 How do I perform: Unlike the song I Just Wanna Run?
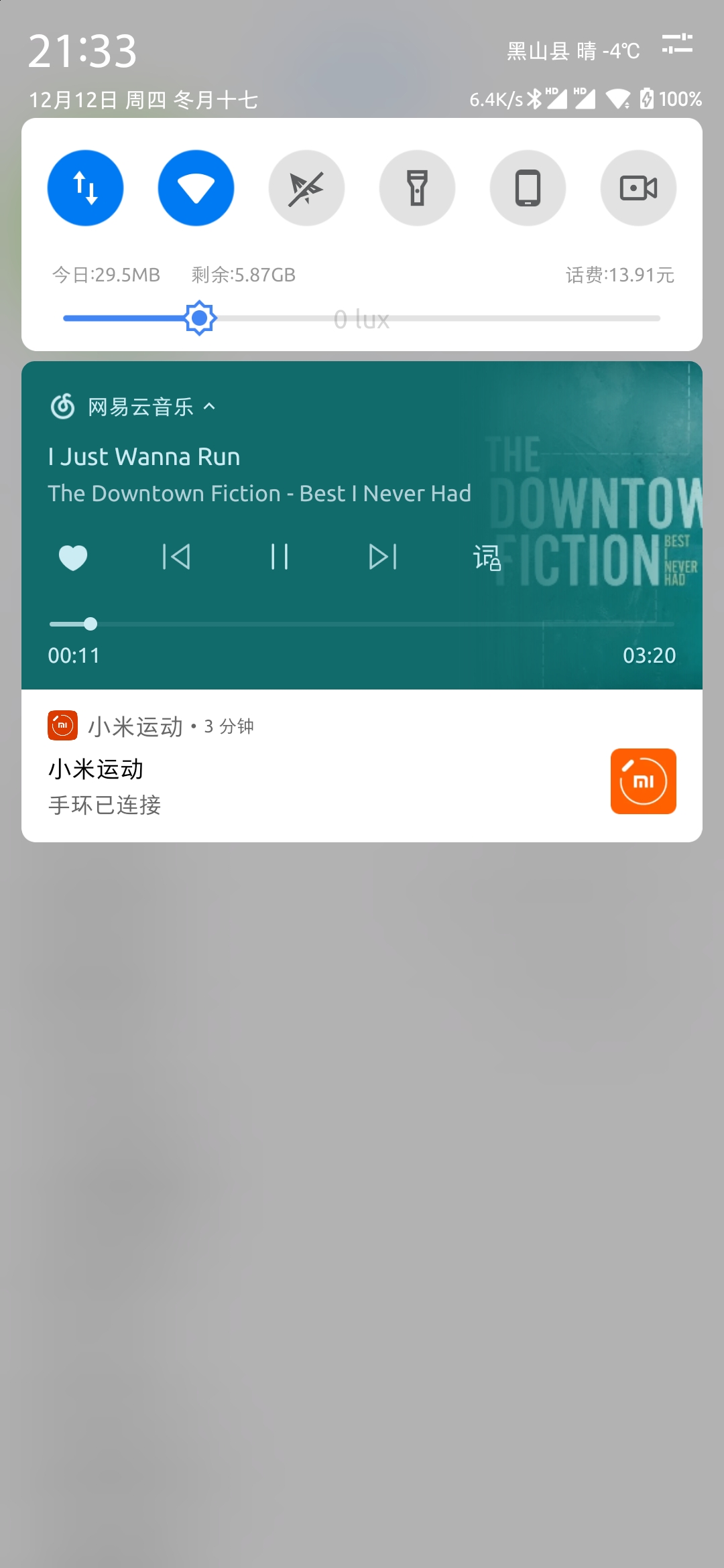[73, 558]
